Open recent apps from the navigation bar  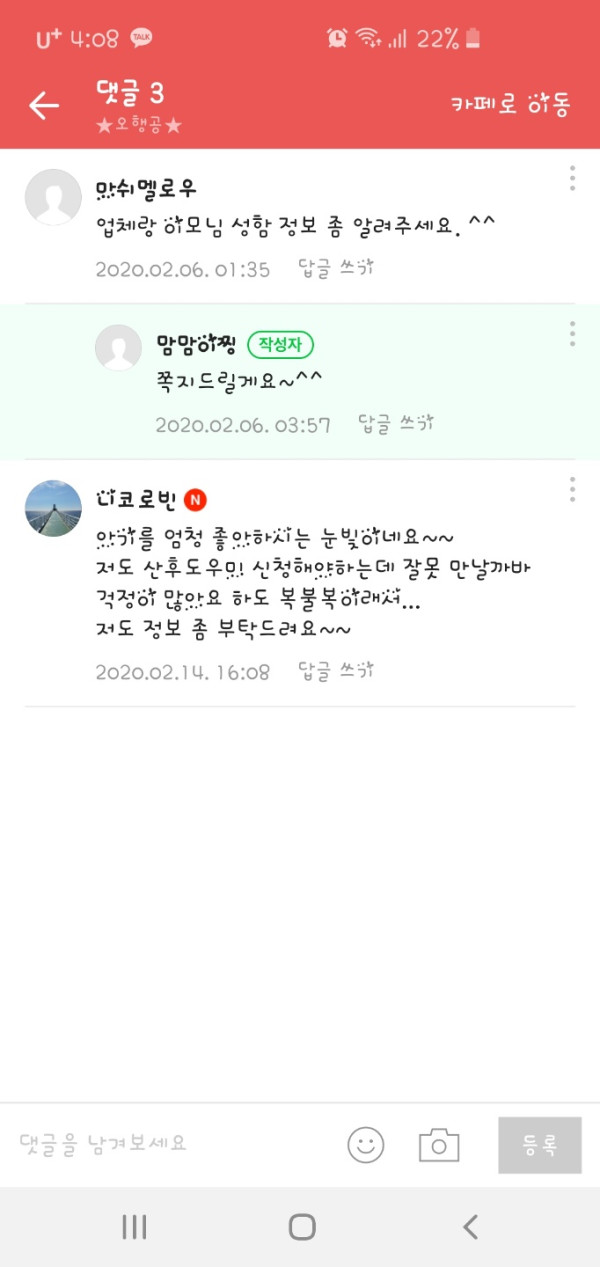click(134, 1227)
